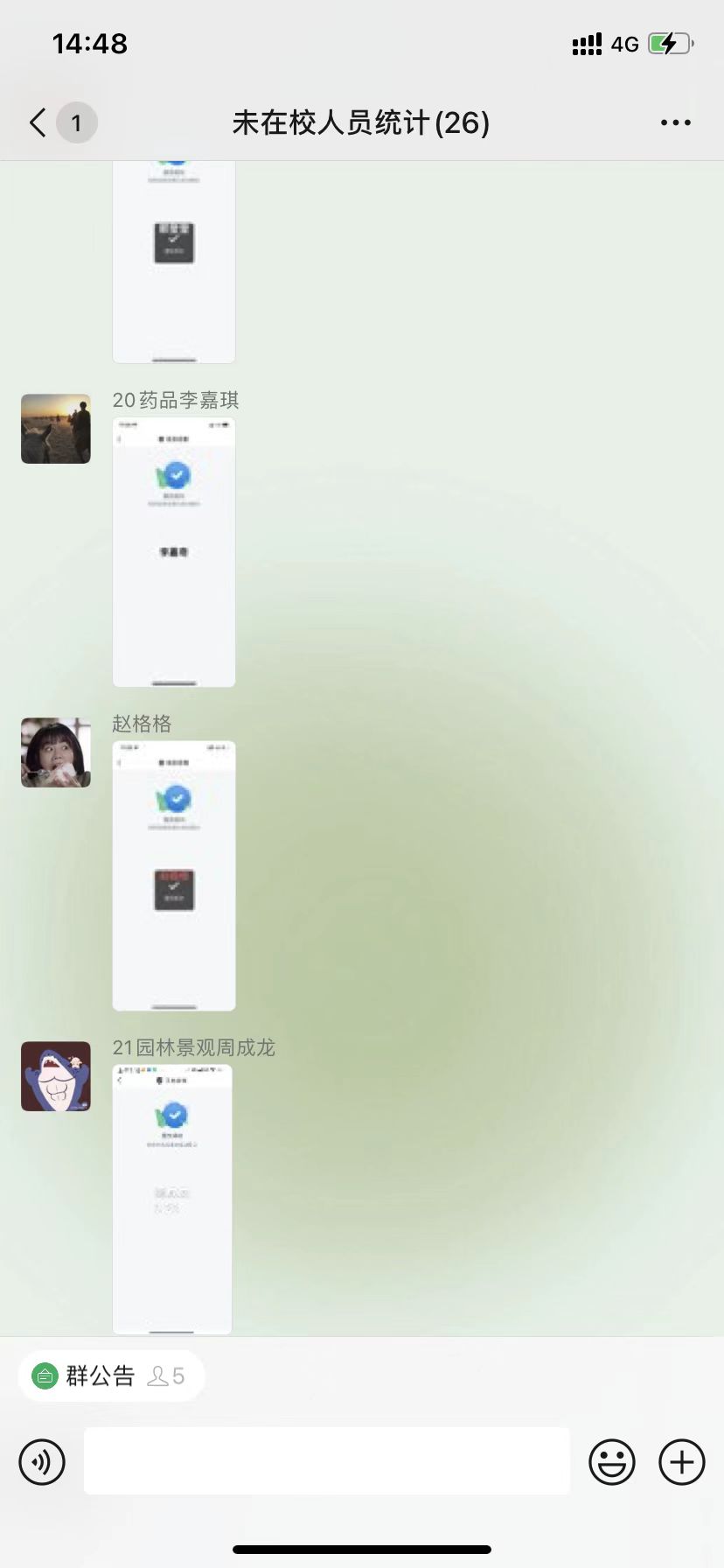Open the group chat overflow menu
The image size is (724, 1568).
(x=675, y=122)
